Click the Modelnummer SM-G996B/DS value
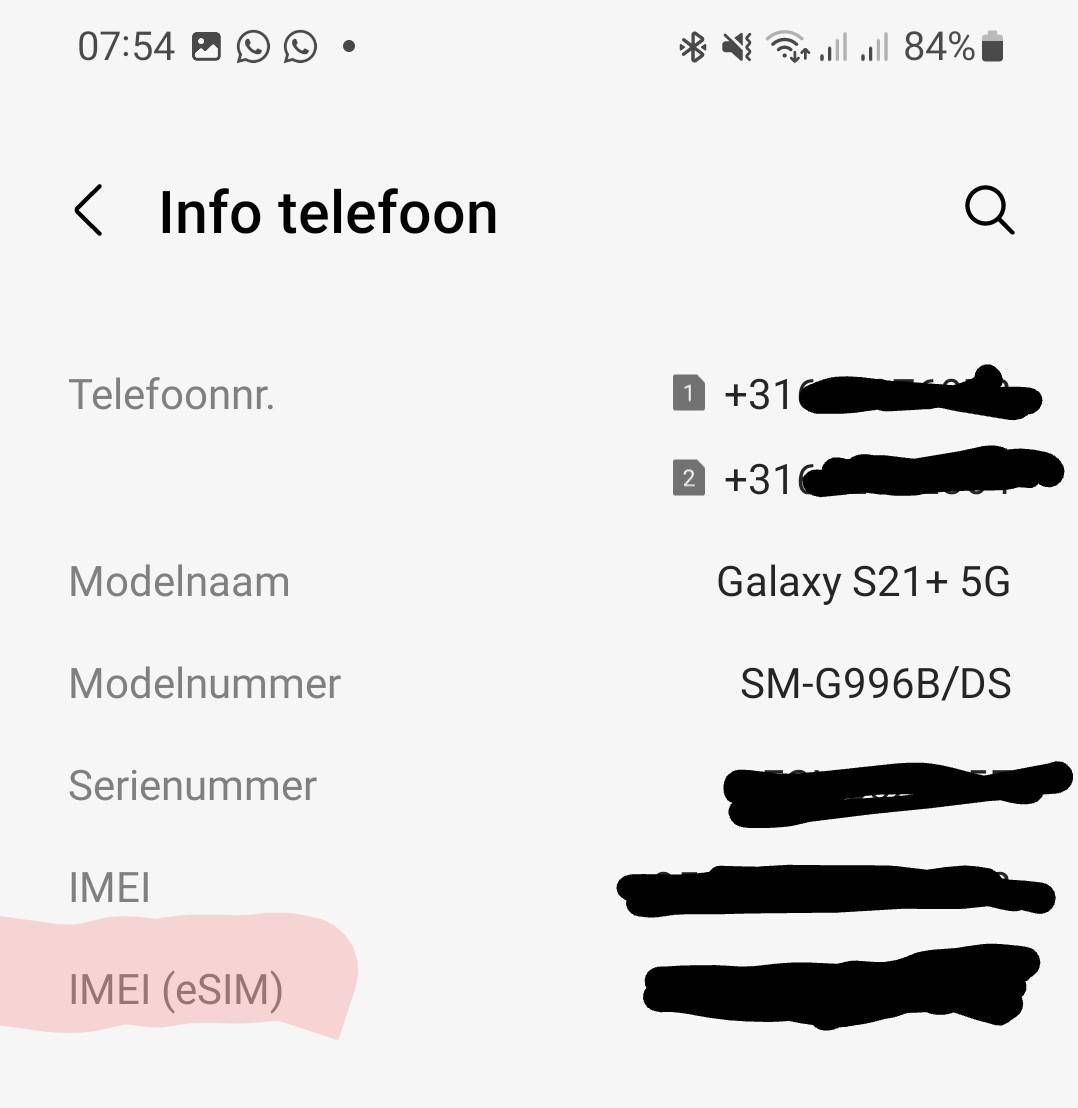 (x=875, y=684)
